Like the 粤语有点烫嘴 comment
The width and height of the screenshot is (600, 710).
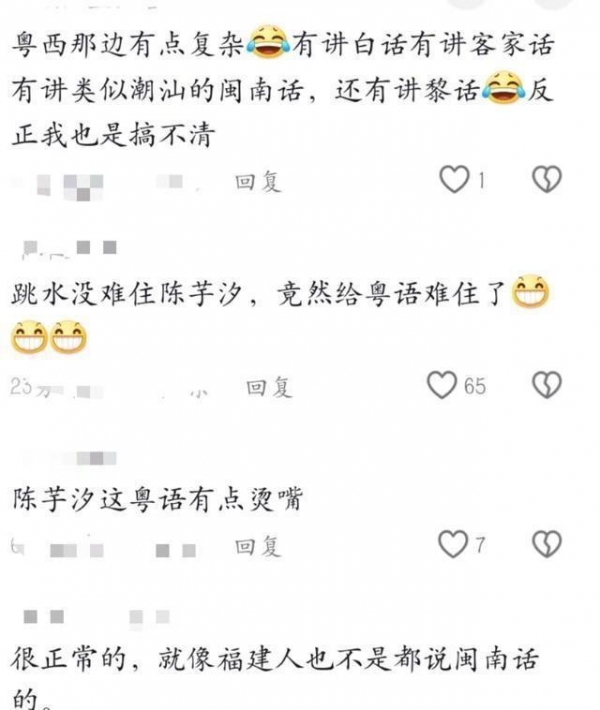455,544
